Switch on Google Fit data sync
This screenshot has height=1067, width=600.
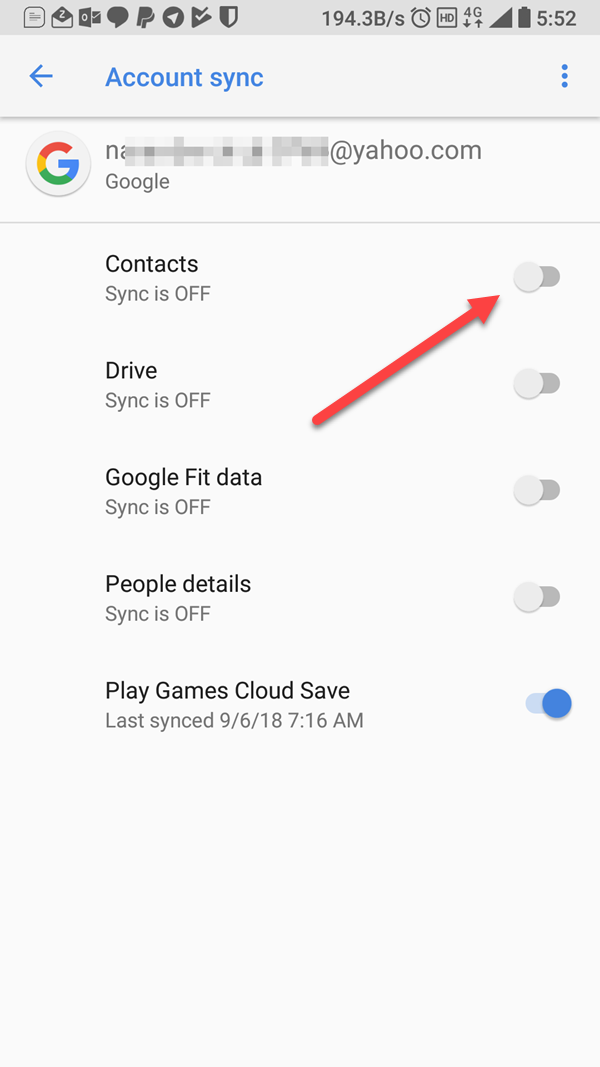[x=537, y=490]
